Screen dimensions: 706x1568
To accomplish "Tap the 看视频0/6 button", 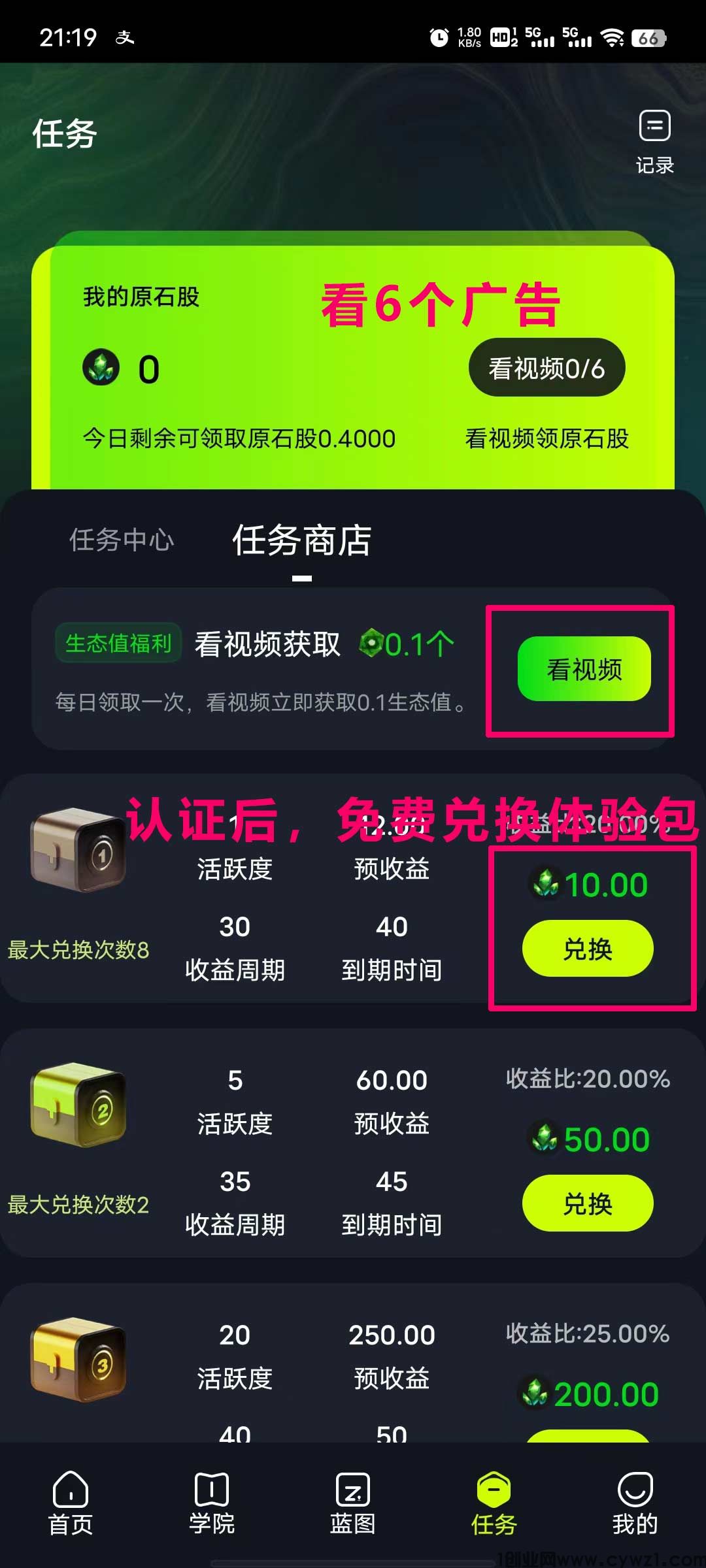I will pos(546,368).
